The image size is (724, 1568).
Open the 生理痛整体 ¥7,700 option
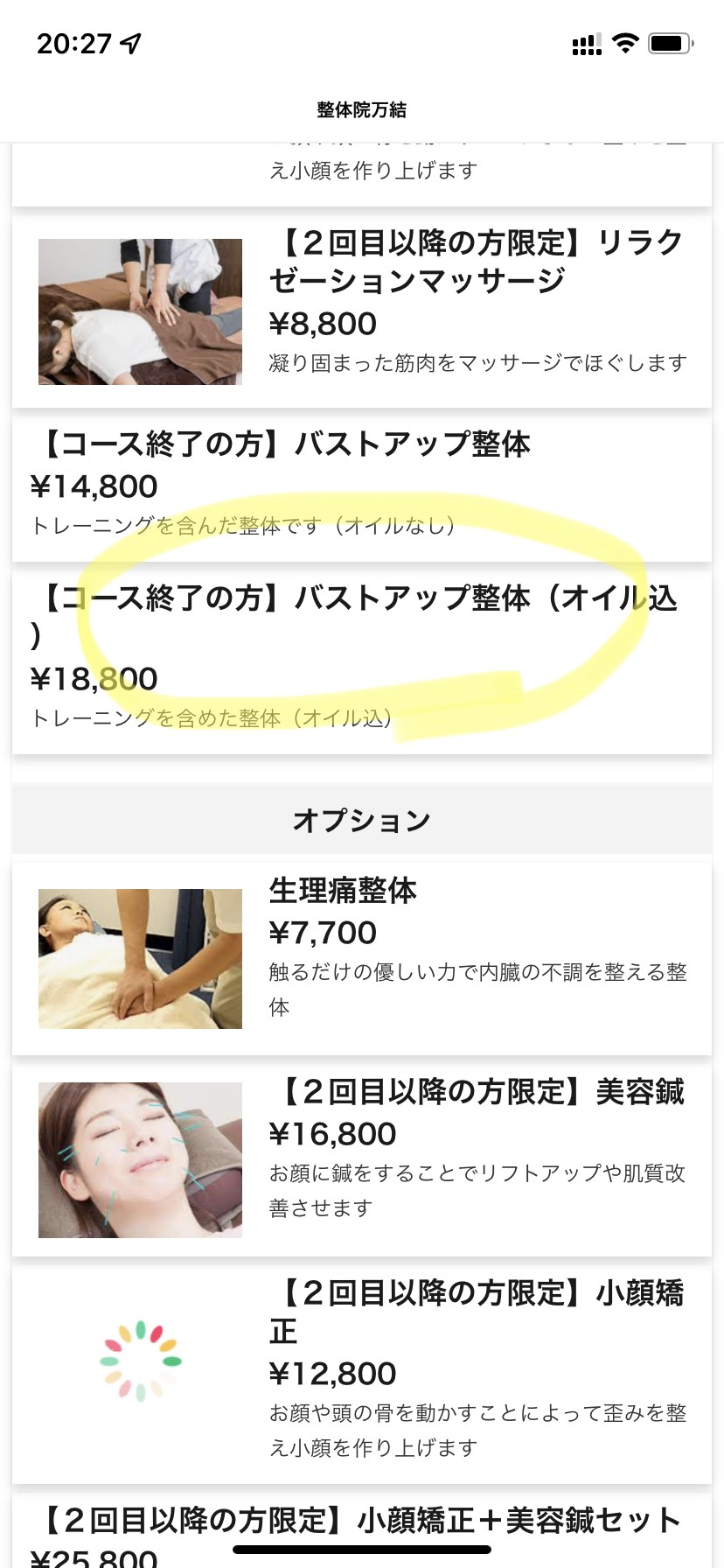(362, 959)
